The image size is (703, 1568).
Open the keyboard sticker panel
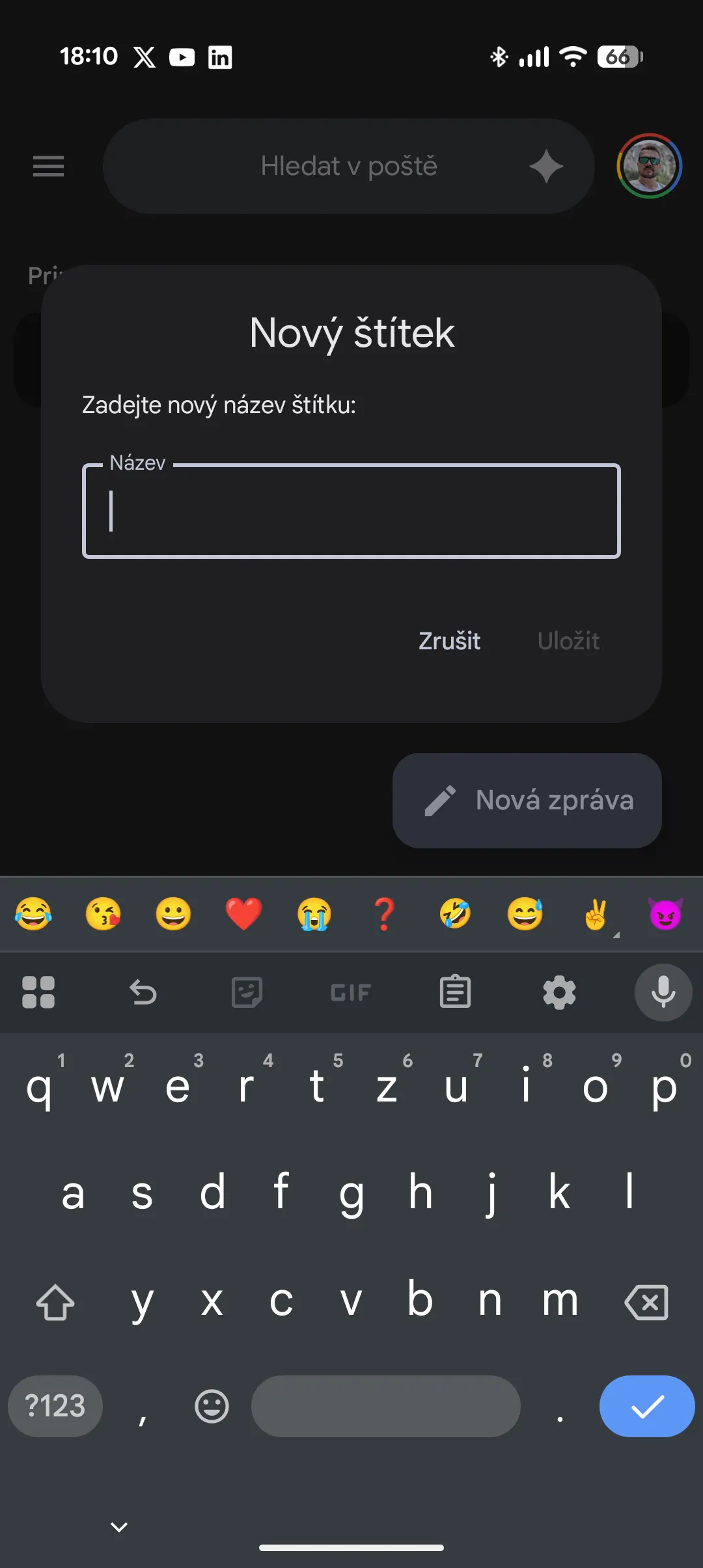click(x=247, y=992)
